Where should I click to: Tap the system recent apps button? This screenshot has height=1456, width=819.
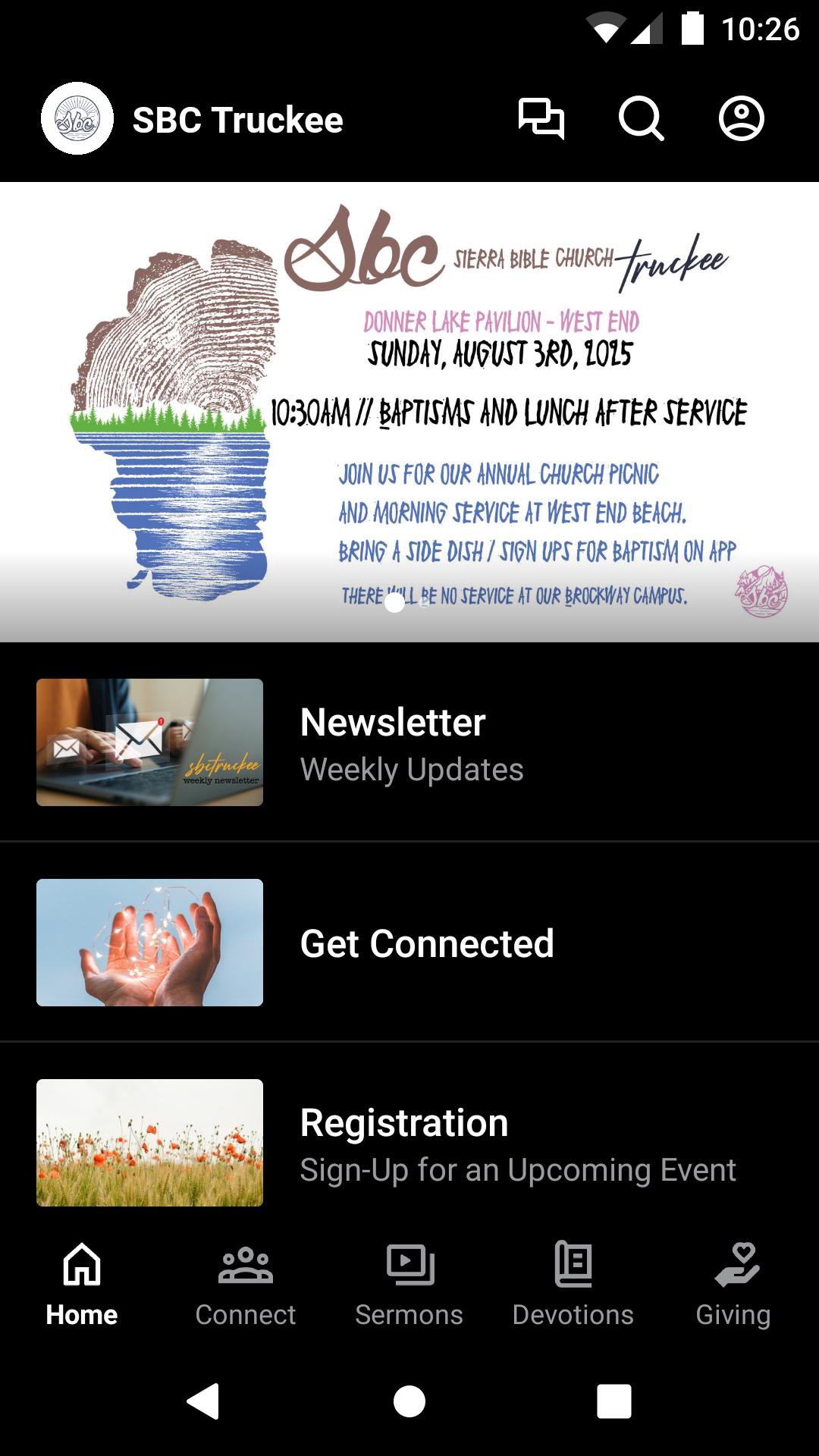pyautogui.click(x=613, y=1401)
